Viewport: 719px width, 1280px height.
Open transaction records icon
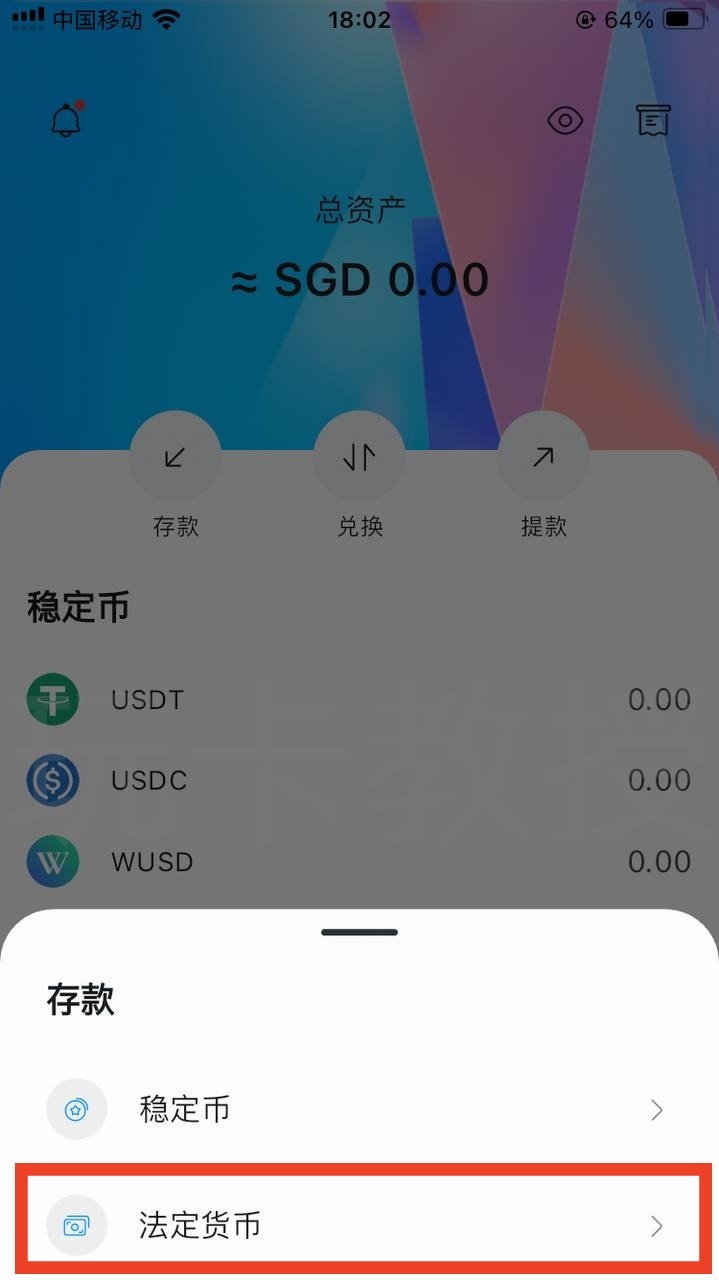pyautogui.click(x=653, y=121)
